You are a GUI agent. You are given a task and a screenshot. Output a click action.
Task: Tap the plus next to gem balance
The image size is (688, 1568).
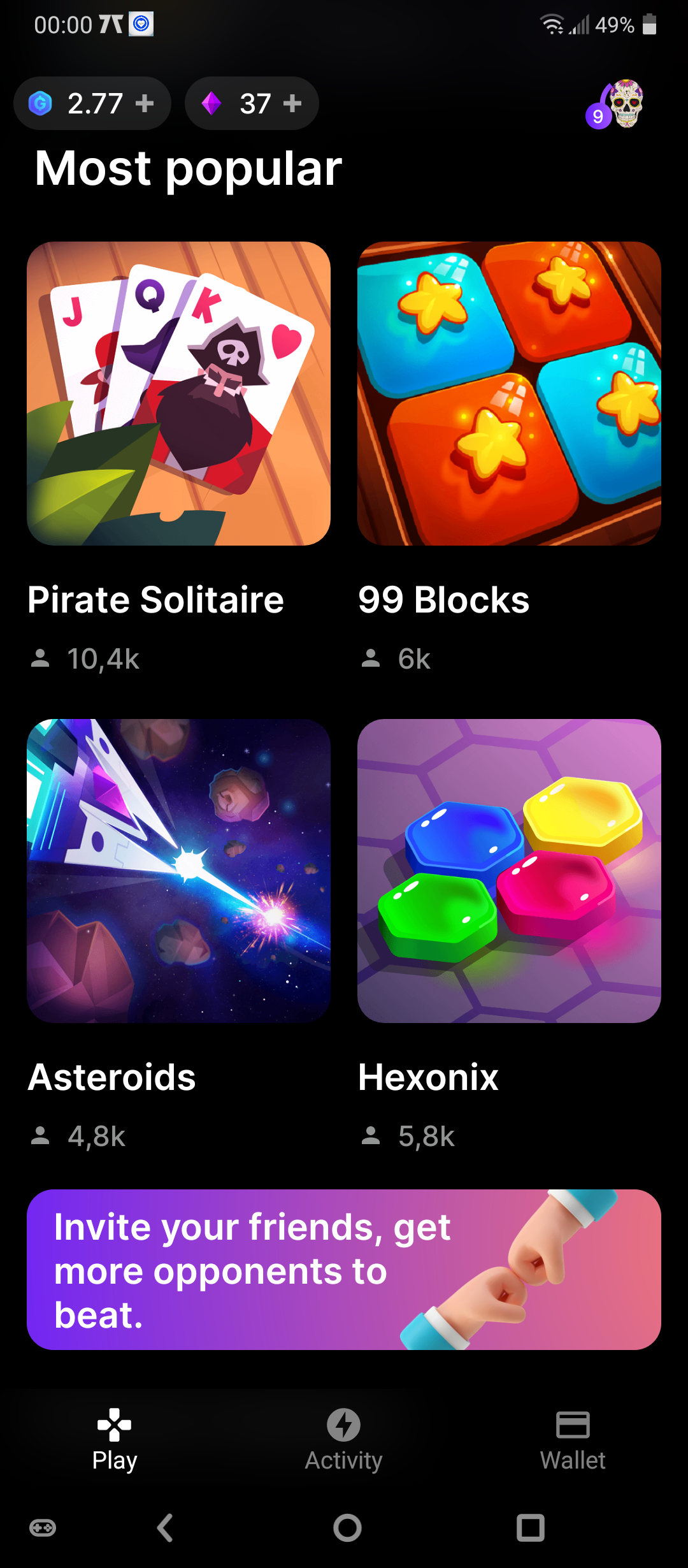pos(293,103)
